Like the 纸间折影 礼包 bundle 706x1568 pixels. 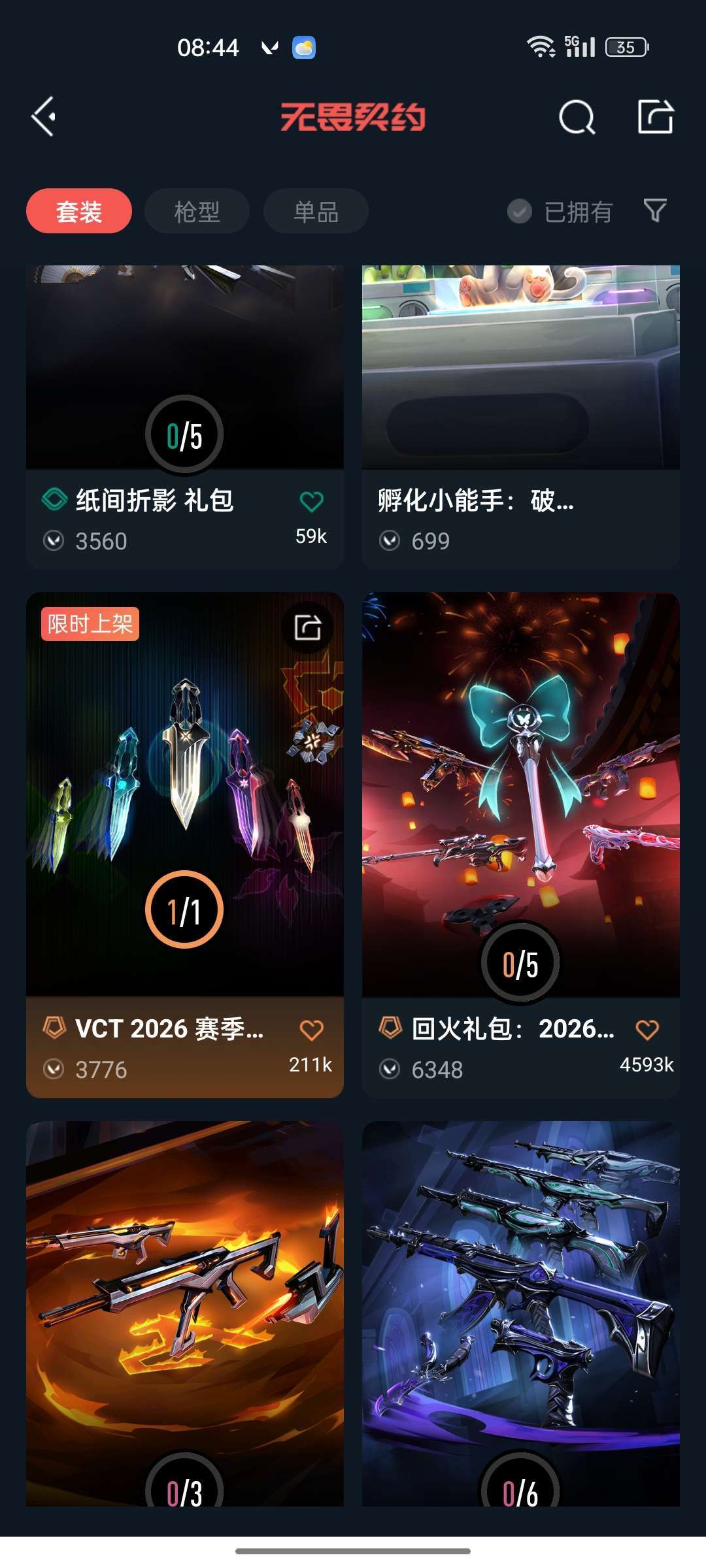point(311,502)
